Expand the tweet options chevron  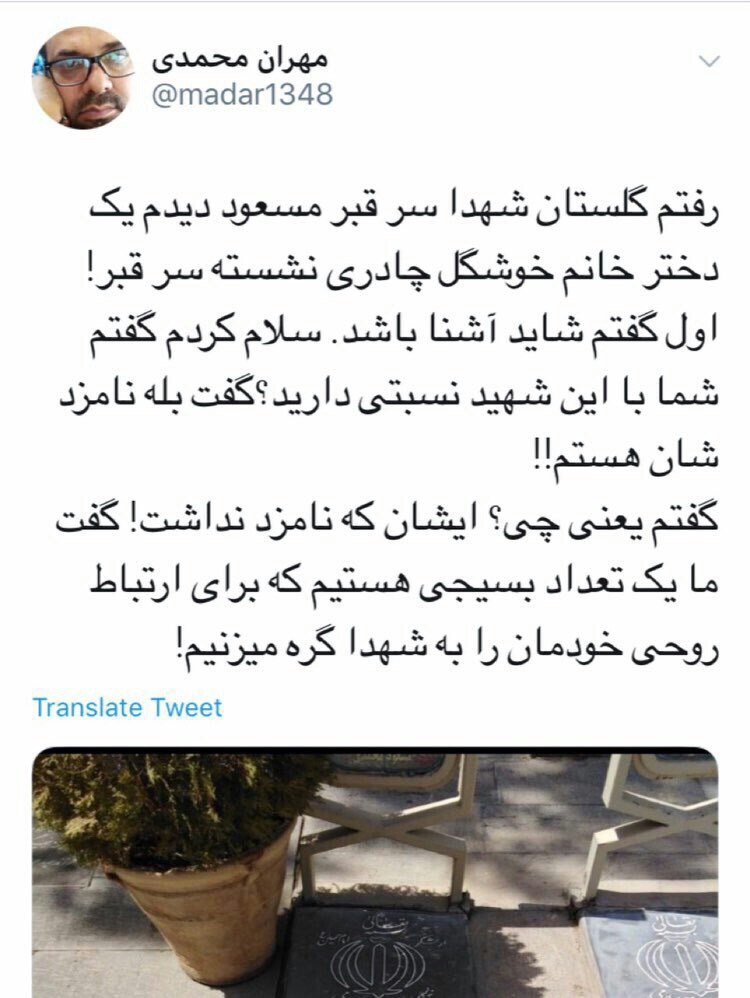(708, 62)
